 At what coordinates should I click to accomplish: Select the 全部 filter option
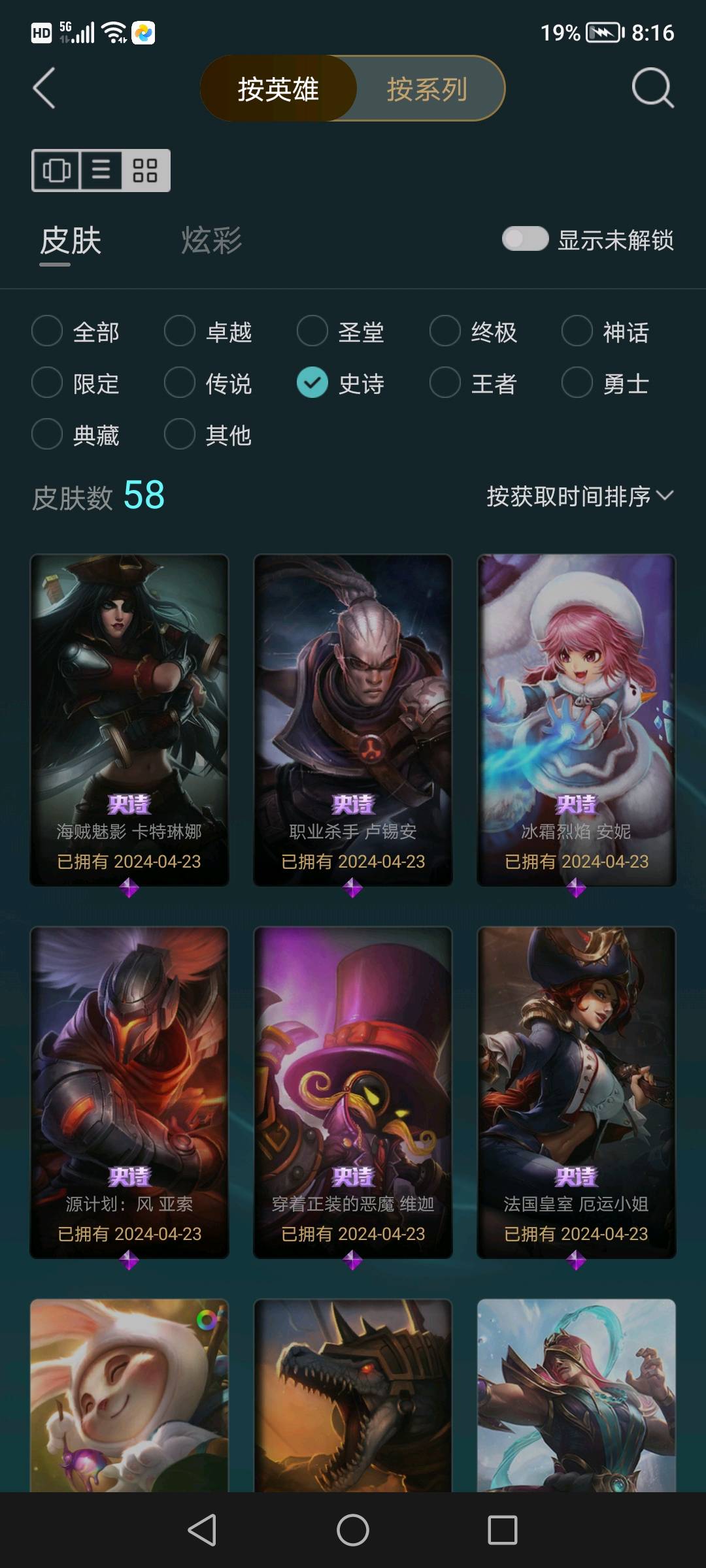pos(47,331)
